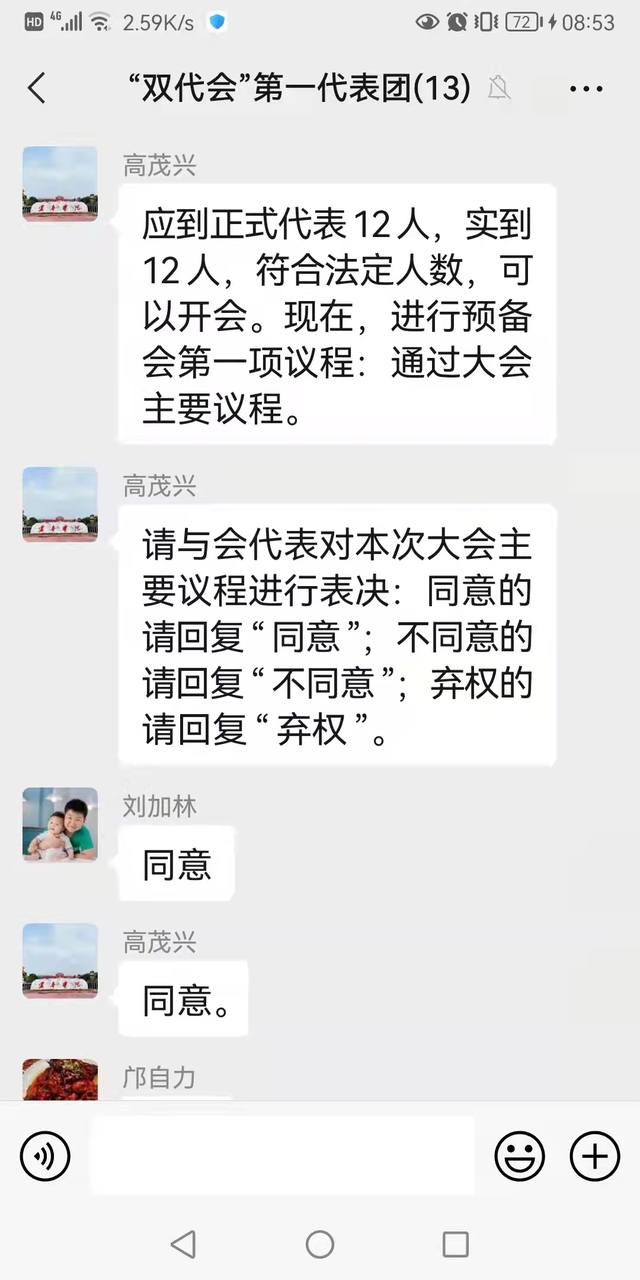Focus the message text field
The image size is (640, 1280).
[282, 1156]
